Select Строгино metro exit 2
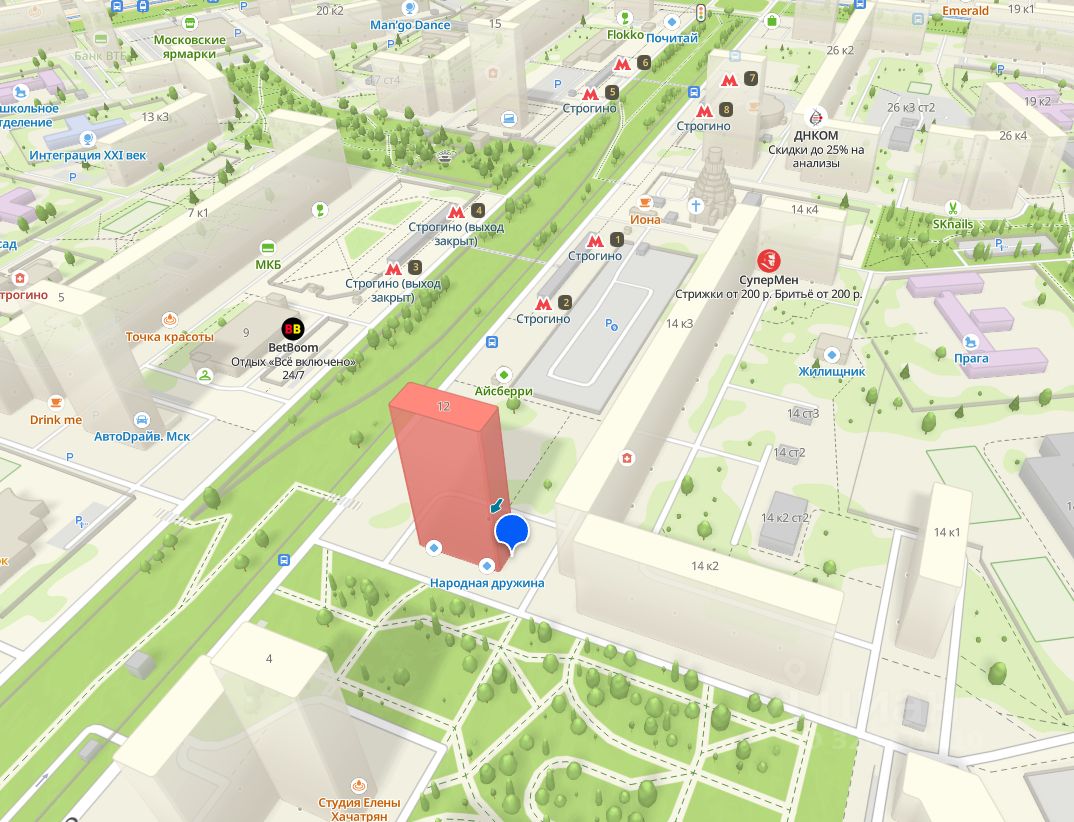 click(544, 303)
